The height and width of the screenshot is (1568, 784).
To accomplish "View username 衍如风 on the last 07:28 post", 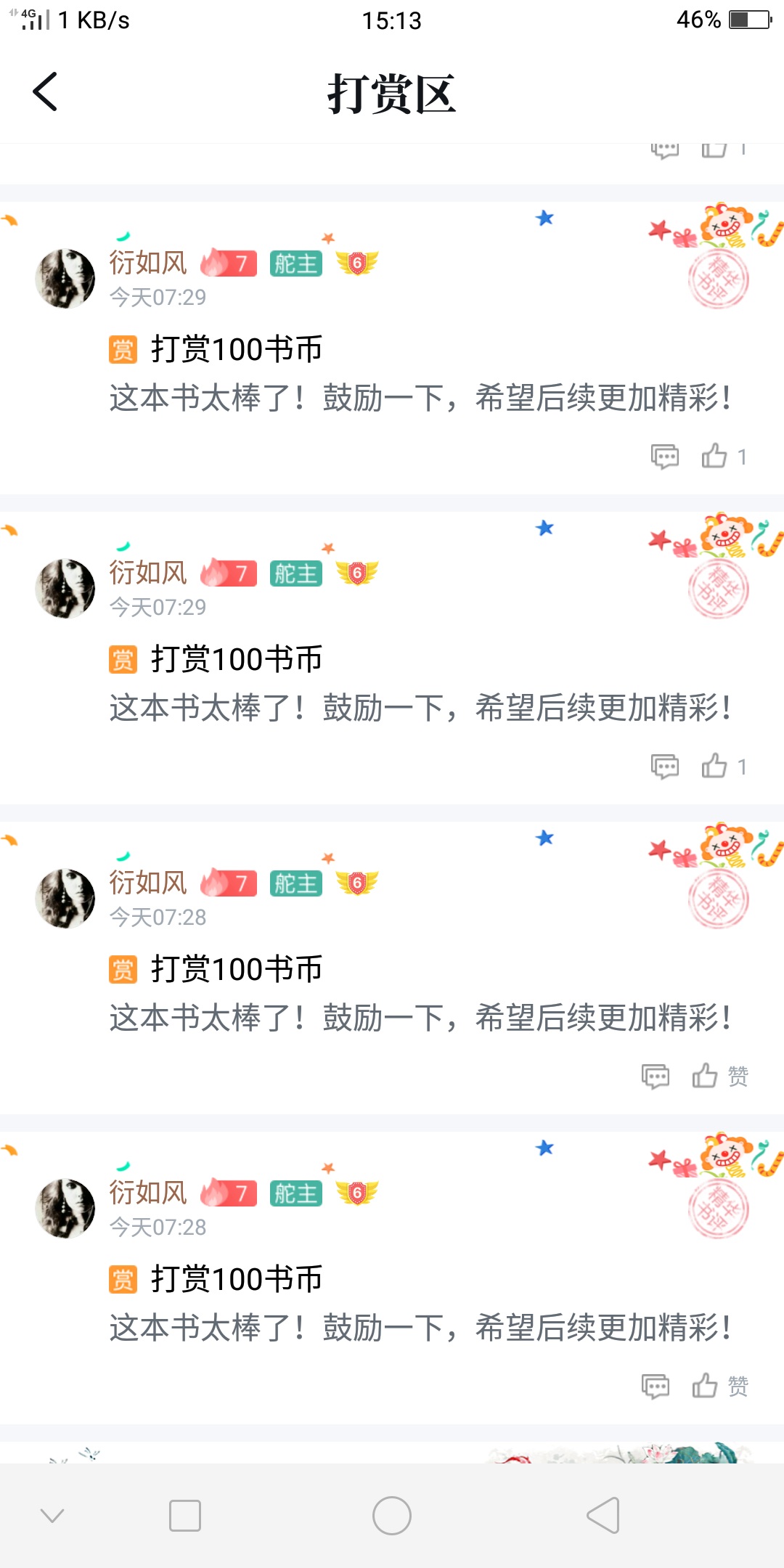I will point(148,1193).
